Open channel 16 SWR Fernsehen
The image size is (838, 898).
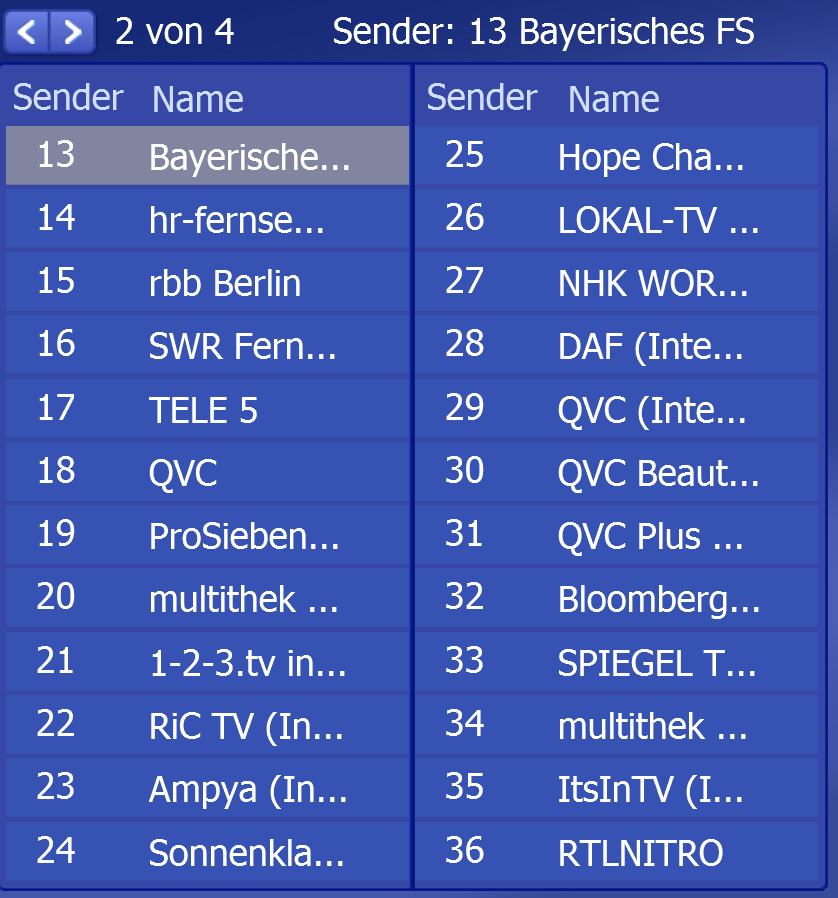207,346
